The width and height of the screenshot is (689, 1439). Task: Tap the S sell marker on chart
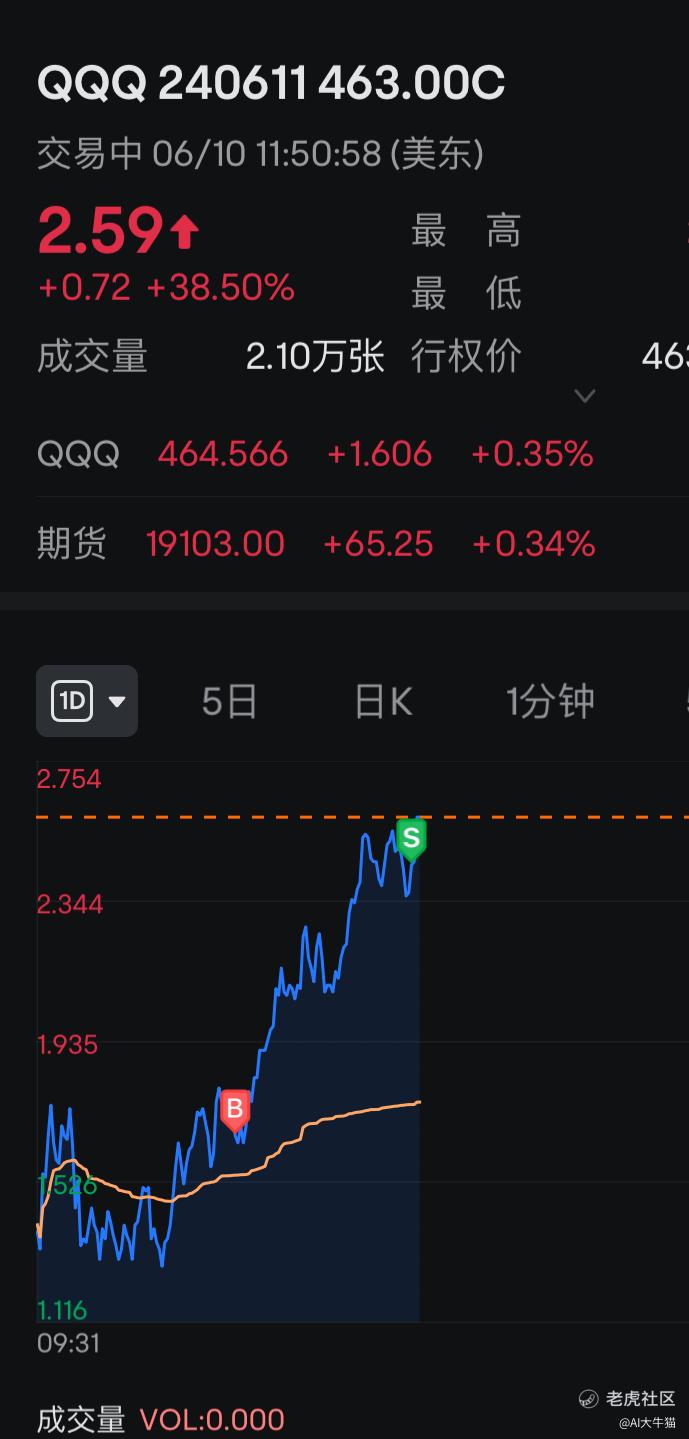click(x=411, y=837)
